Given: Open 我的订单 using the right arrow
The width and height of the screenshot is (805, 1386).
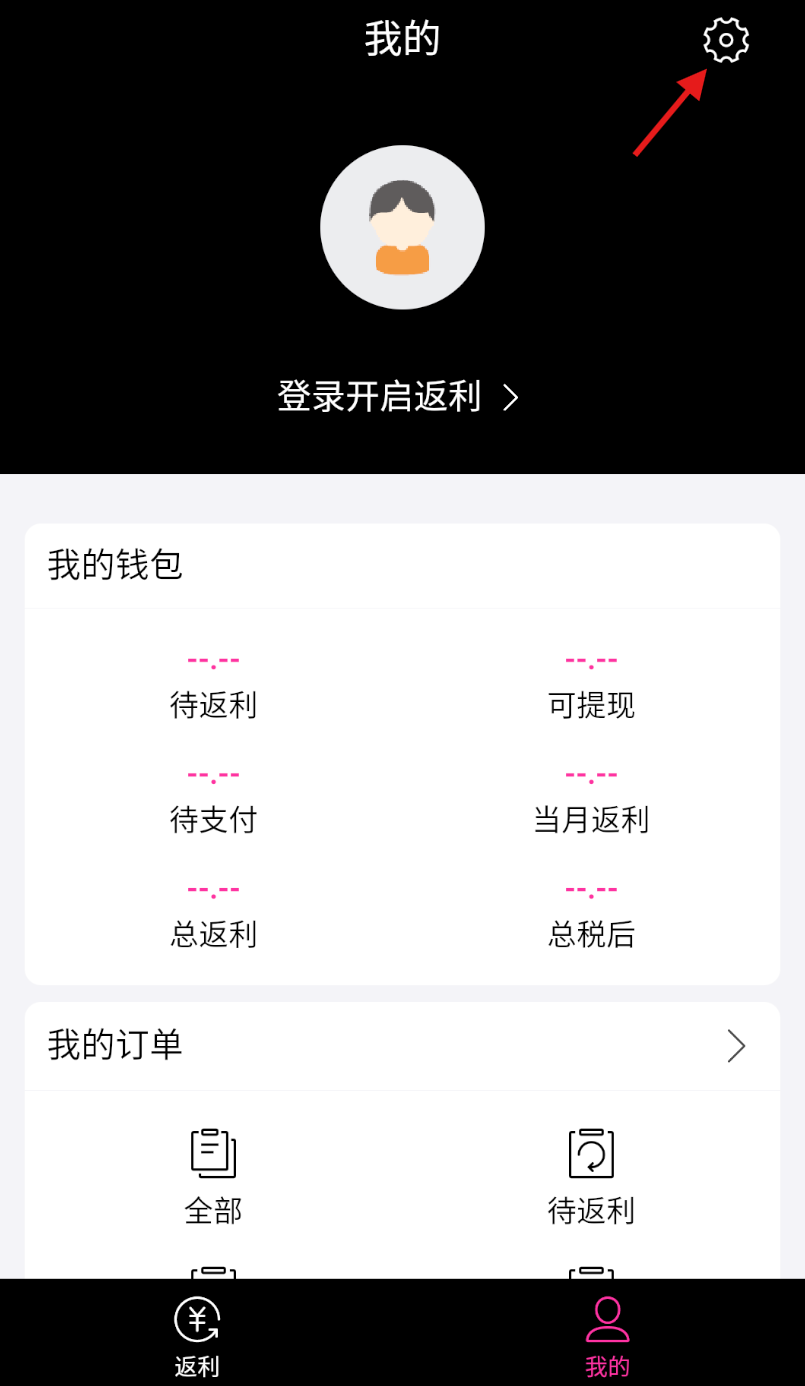Looking at the screenshot, I should pos(737,1046).
